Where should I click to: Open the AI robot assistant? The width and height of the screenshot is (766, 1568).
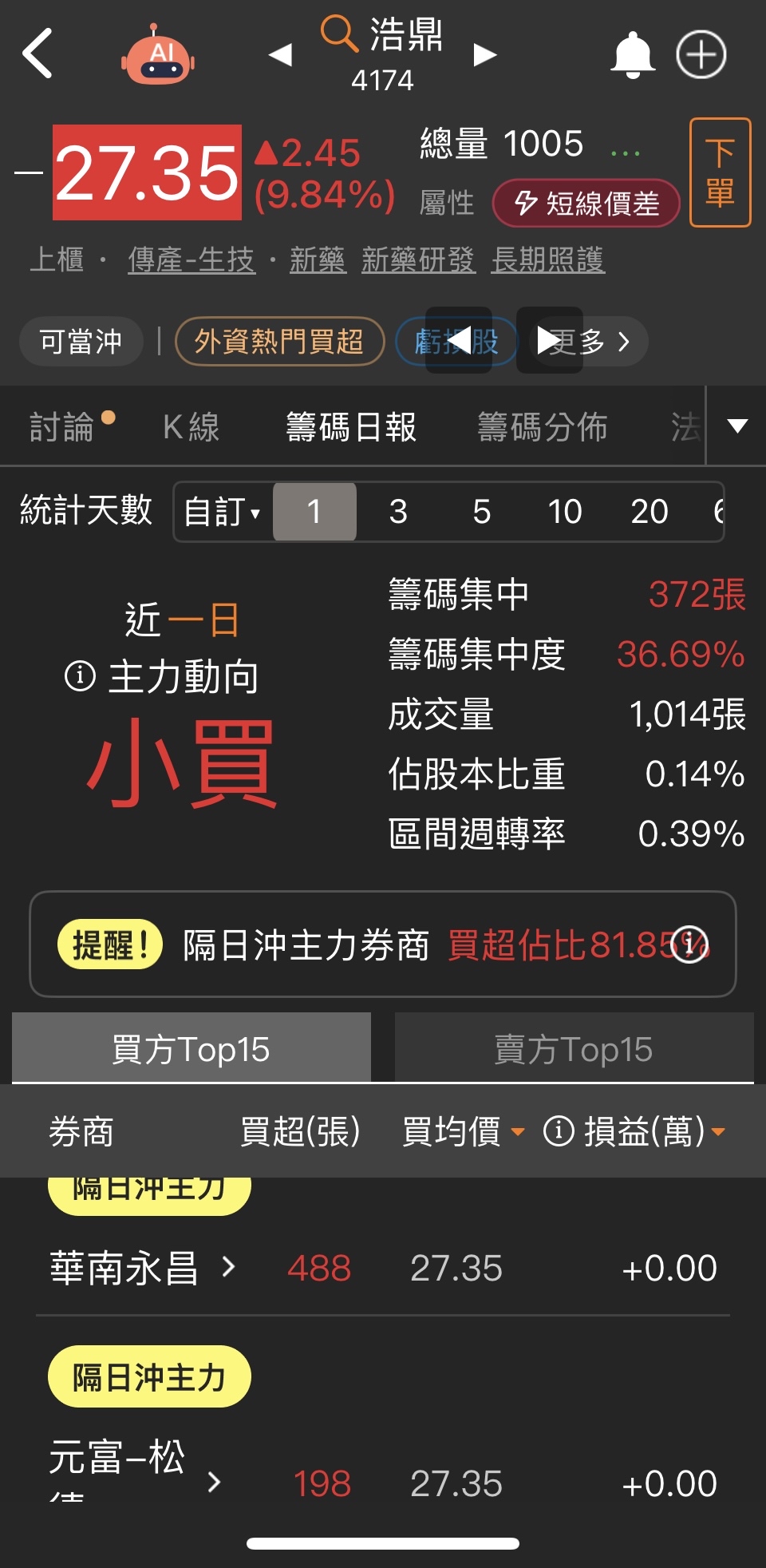[x=158, y=55]
